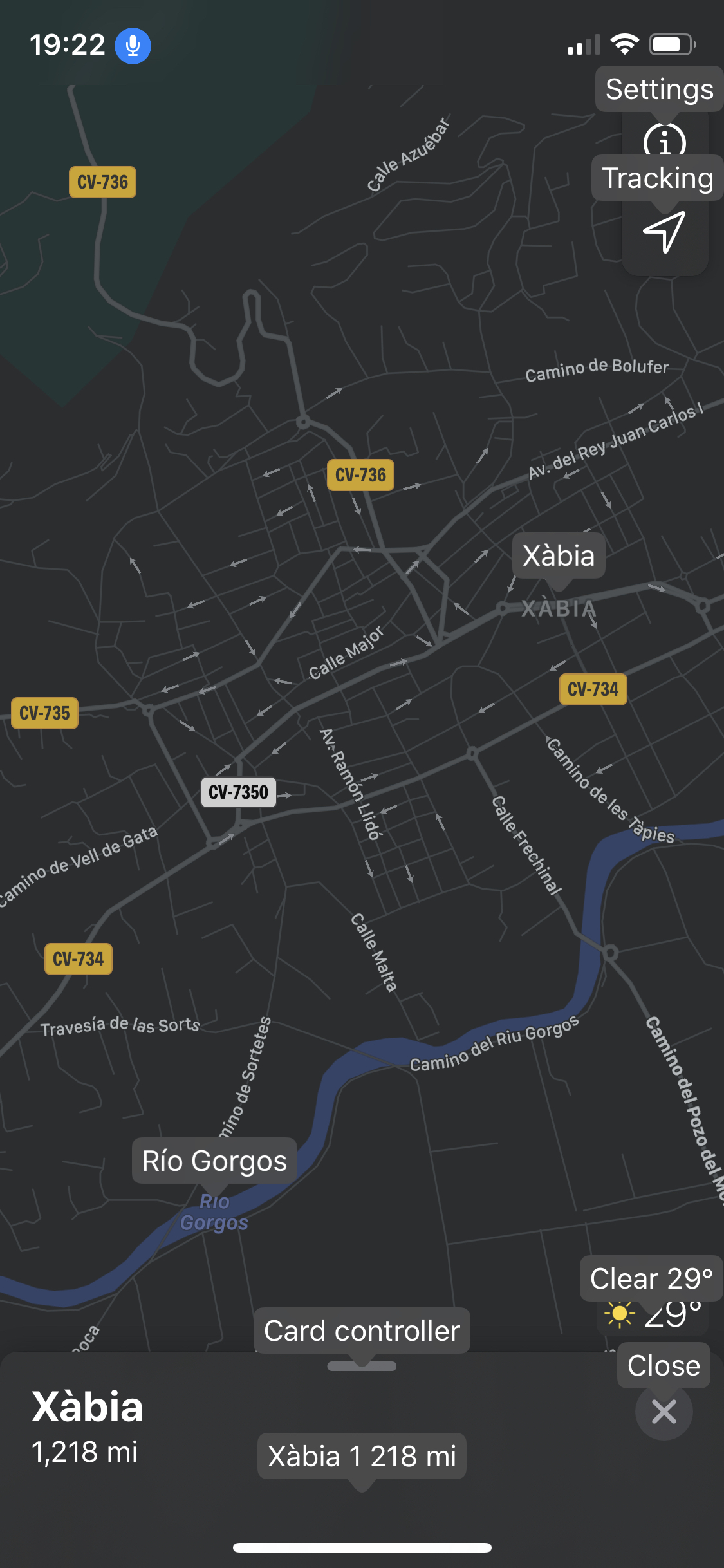Select the Xàbia town label on map
Screen dimensions: 724x1568
(x=559, y=608)
